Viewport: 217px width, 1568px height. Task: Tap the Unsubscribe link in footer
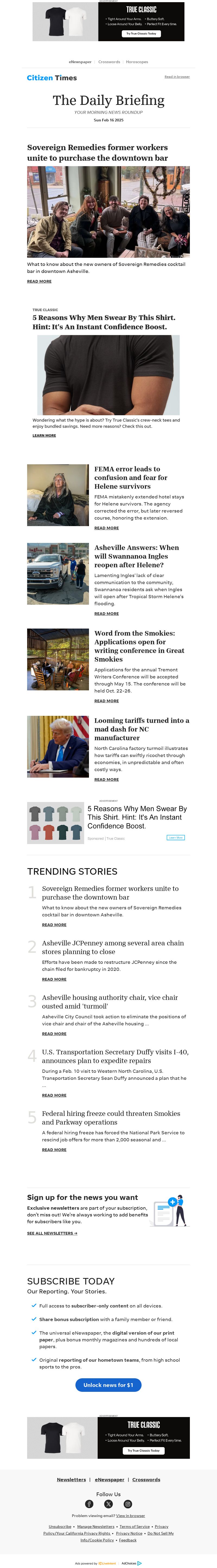coord(60,1526)
